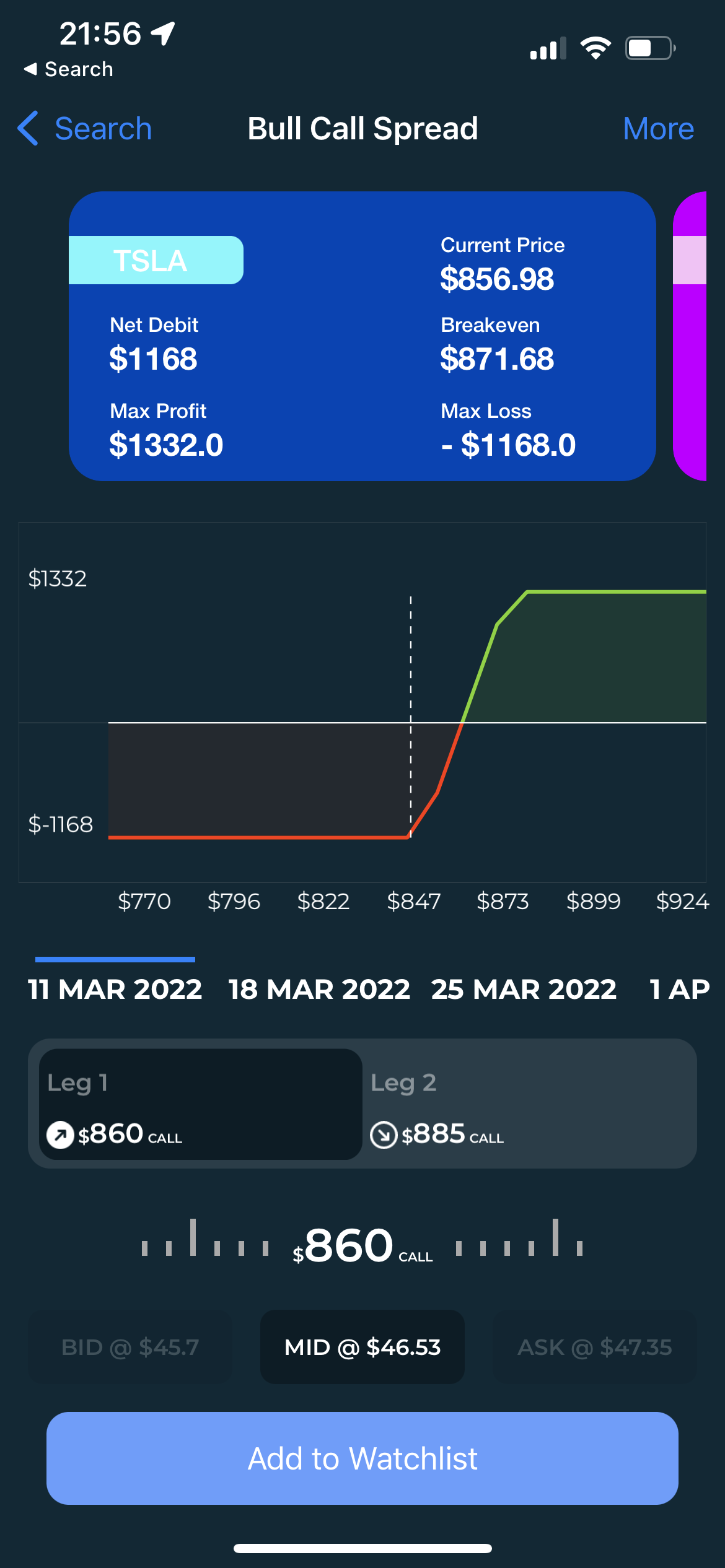Image resolution: width=725 pixels, height=1568 pixels.
Task: Switch to 18 MAR 2022 expiration
Action: (x=319, y=989)
